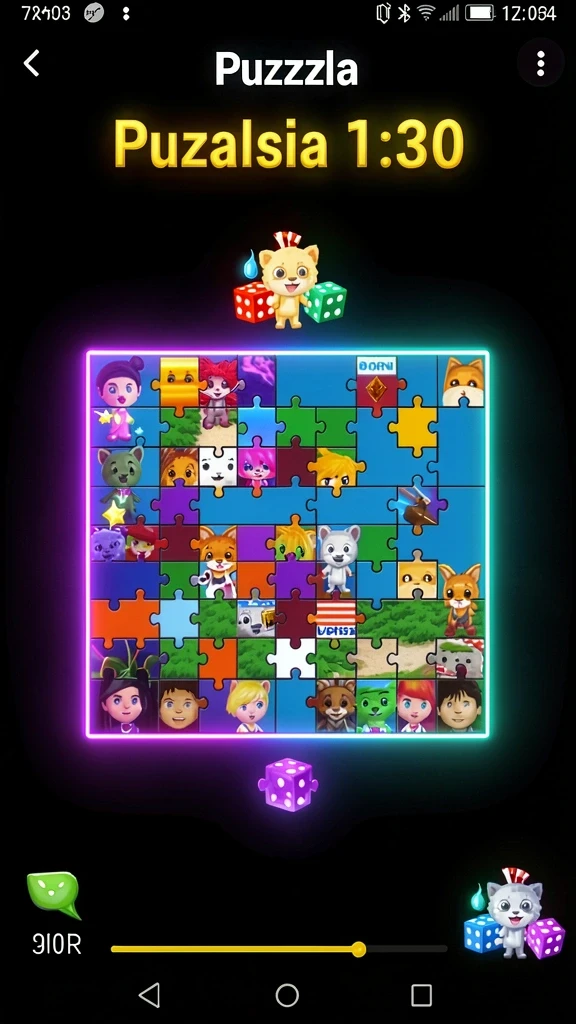This screenshot has width=576, height=1024.
Task: Roll the purple dice below the puzzle
Action: click(x=287, y=784)
